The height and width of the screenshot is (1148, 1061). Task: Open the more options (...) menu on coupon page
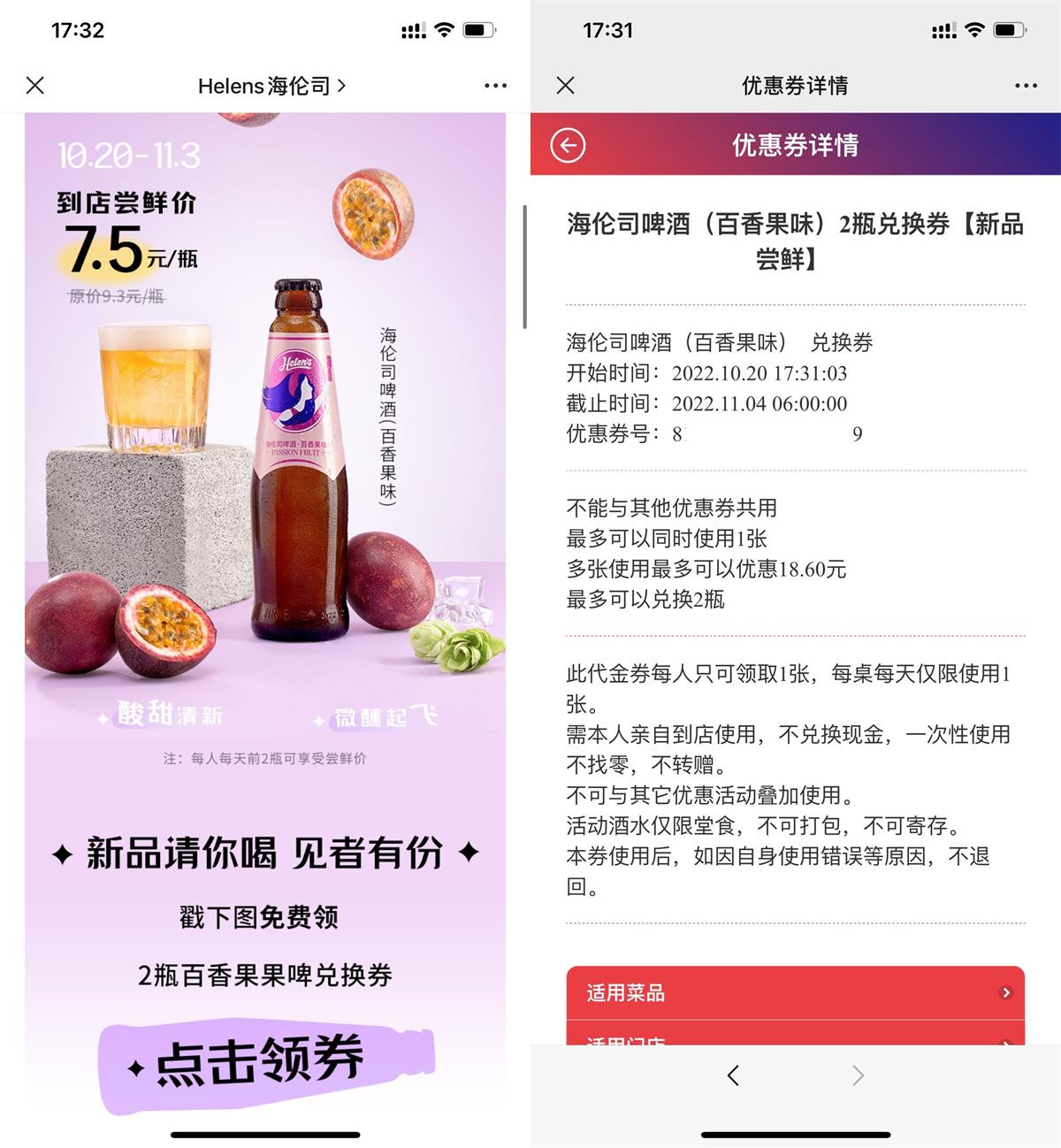1024,86
